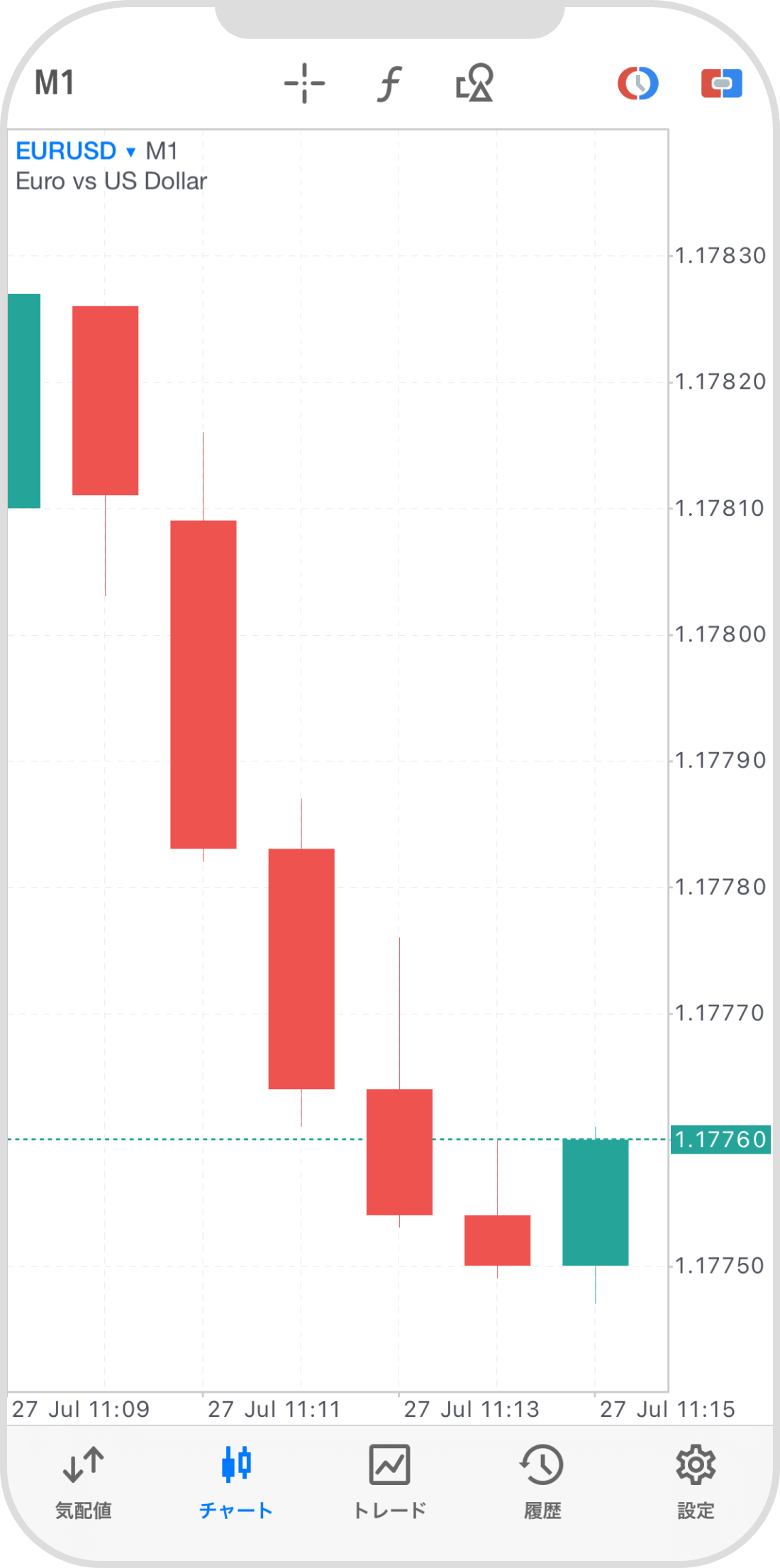Open the M1 timeframe selector
The width and height of the screenshot is (780, 1568).
pos(55,83)
